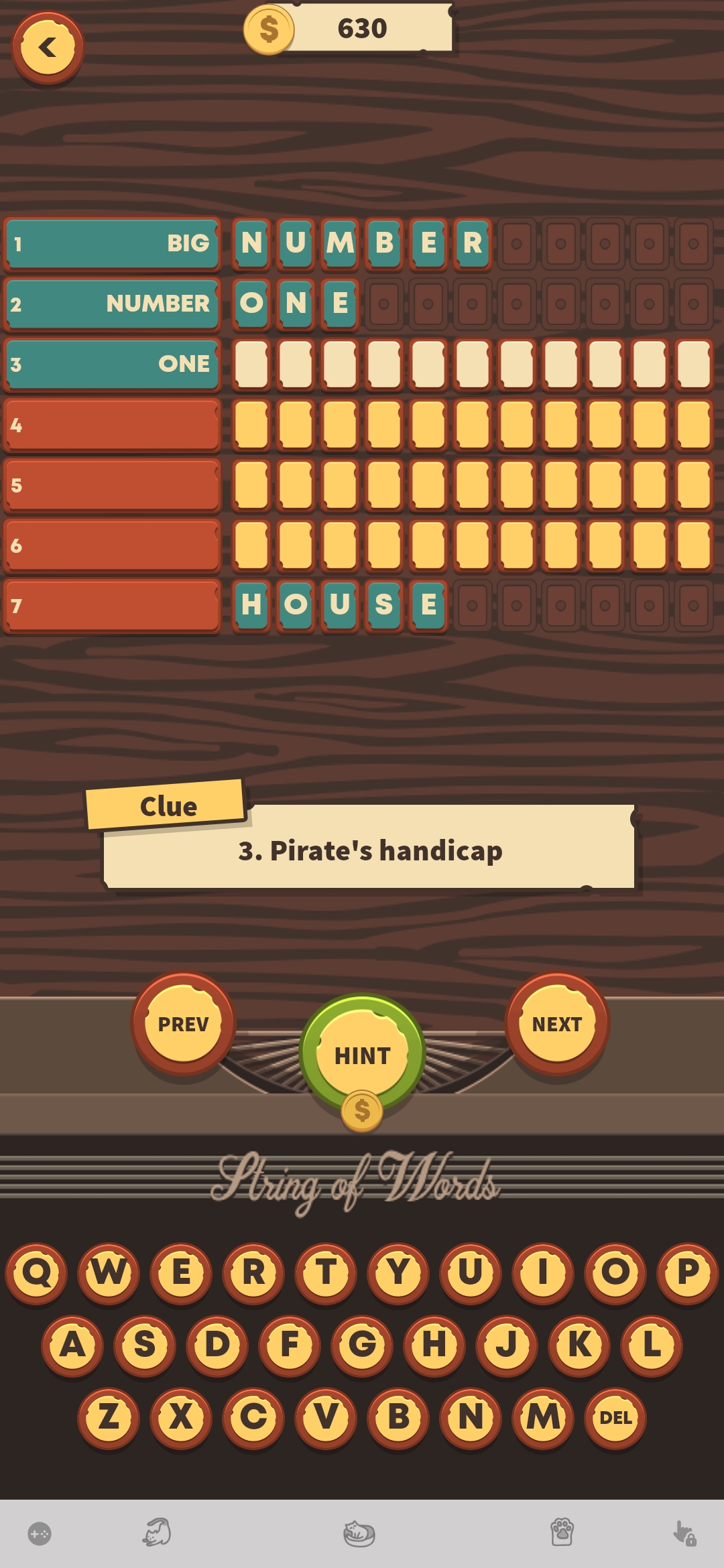Type the letter P key
Screen dimensions: 724x1568
point(687,1272)
